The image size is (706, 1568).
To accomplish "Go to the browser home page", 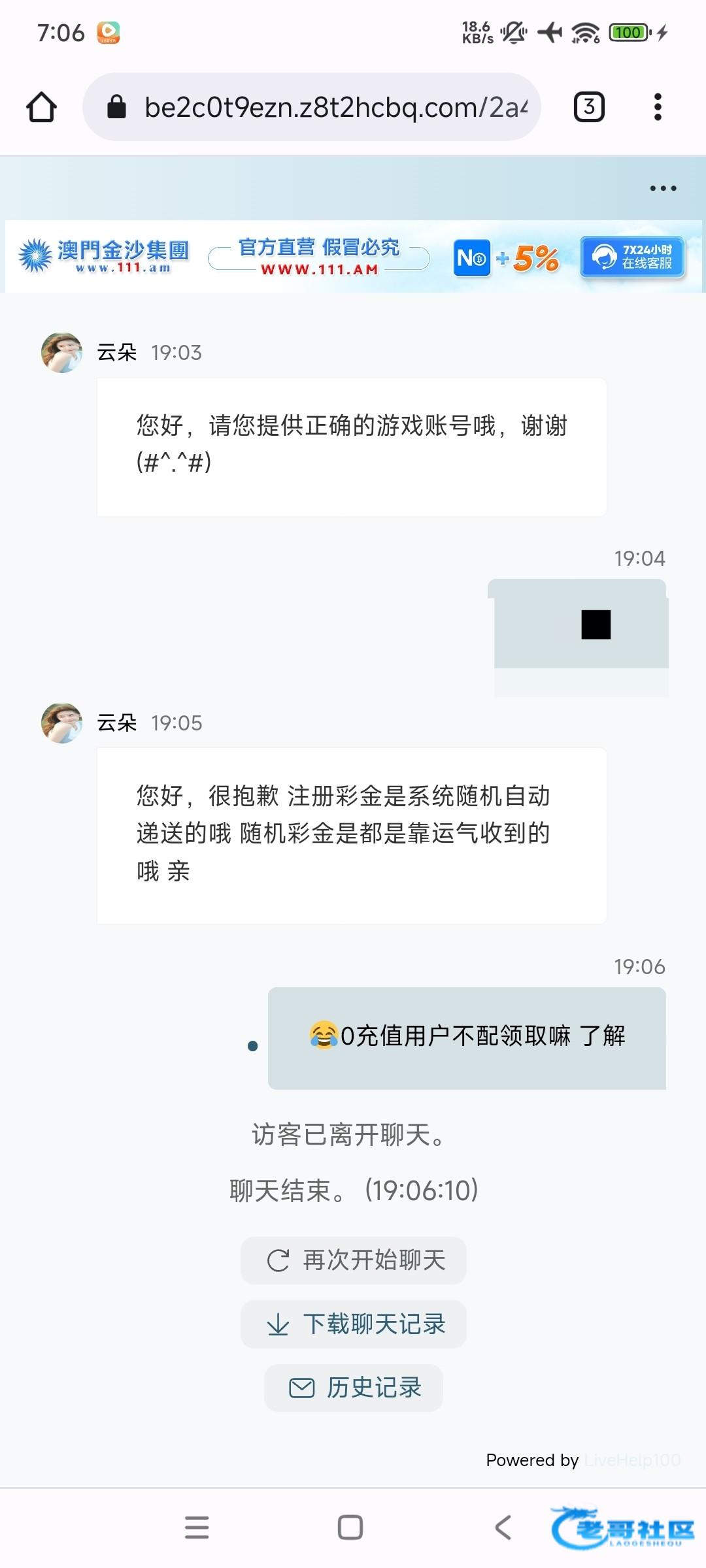I will (41, 107).
